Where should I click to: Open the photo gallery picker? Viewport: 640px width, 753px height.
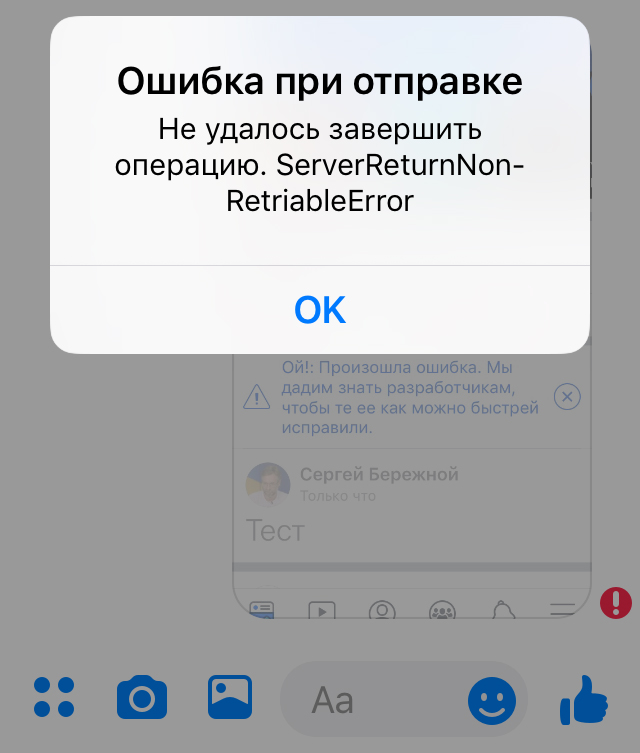[230, 697]
